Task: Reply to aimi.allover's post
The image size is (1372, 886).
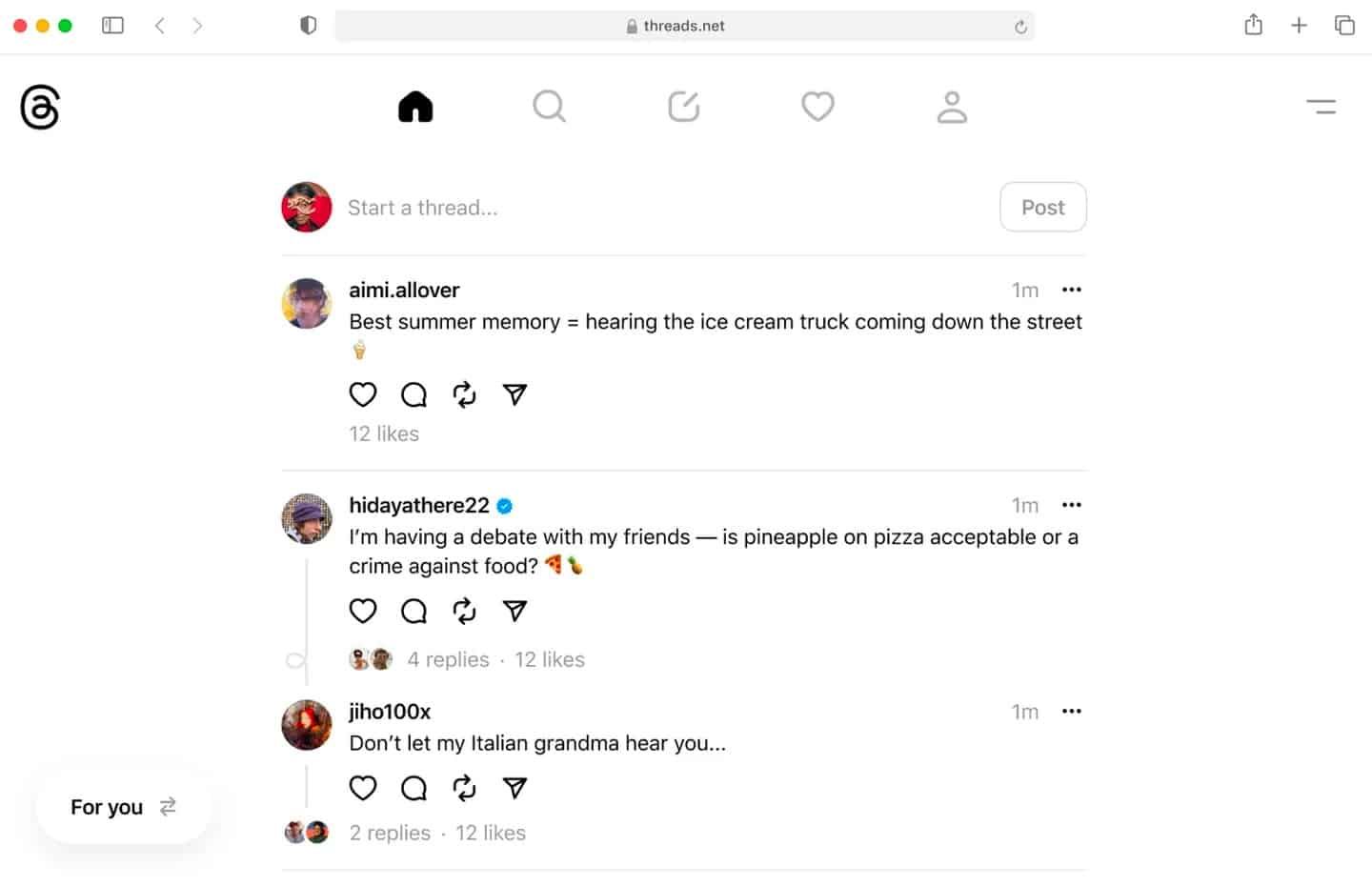Action: tap(414, 394)
